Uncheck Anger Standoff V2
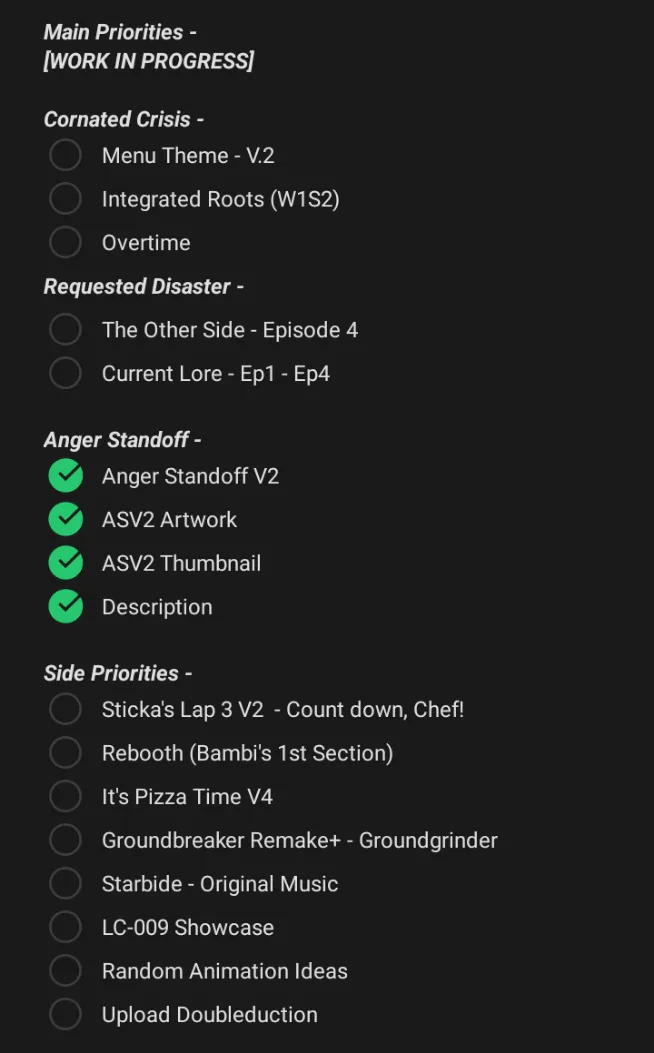Image resolution: width=654 pixels, height=1053 pixels. tap(66, 475)
